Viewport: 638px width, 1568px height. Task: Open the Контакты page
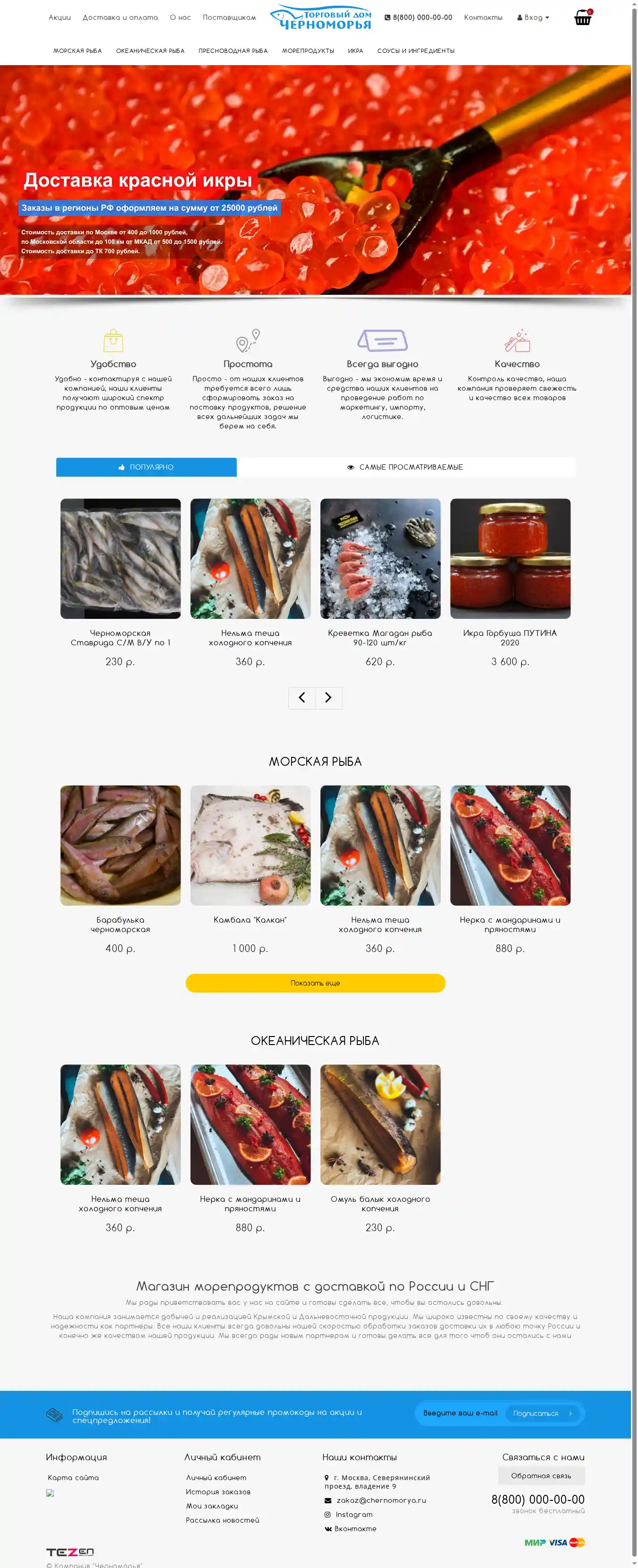tap(483, 17)
